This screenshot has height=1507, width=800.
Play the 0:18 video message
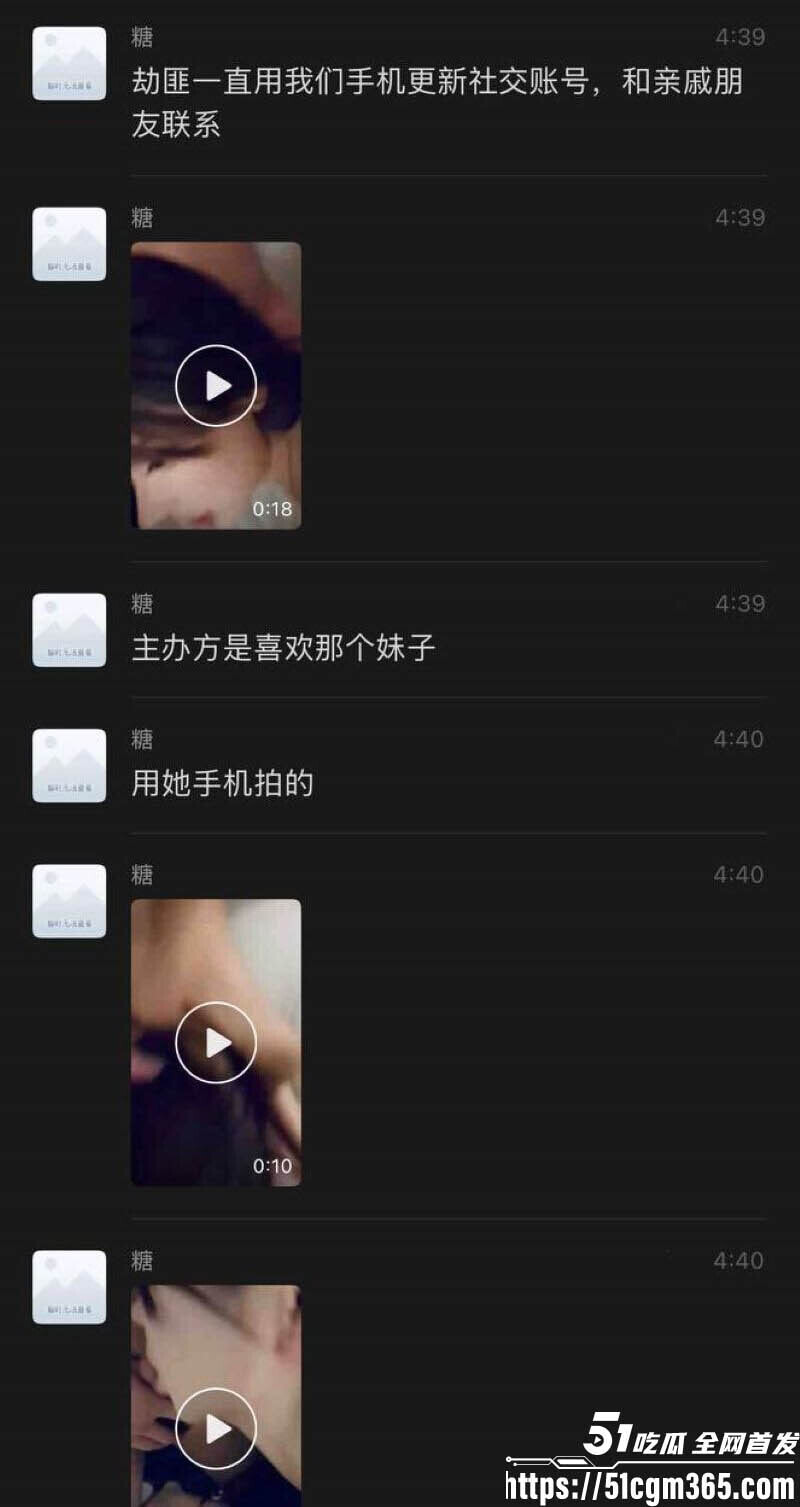click(x=216, y=385)
